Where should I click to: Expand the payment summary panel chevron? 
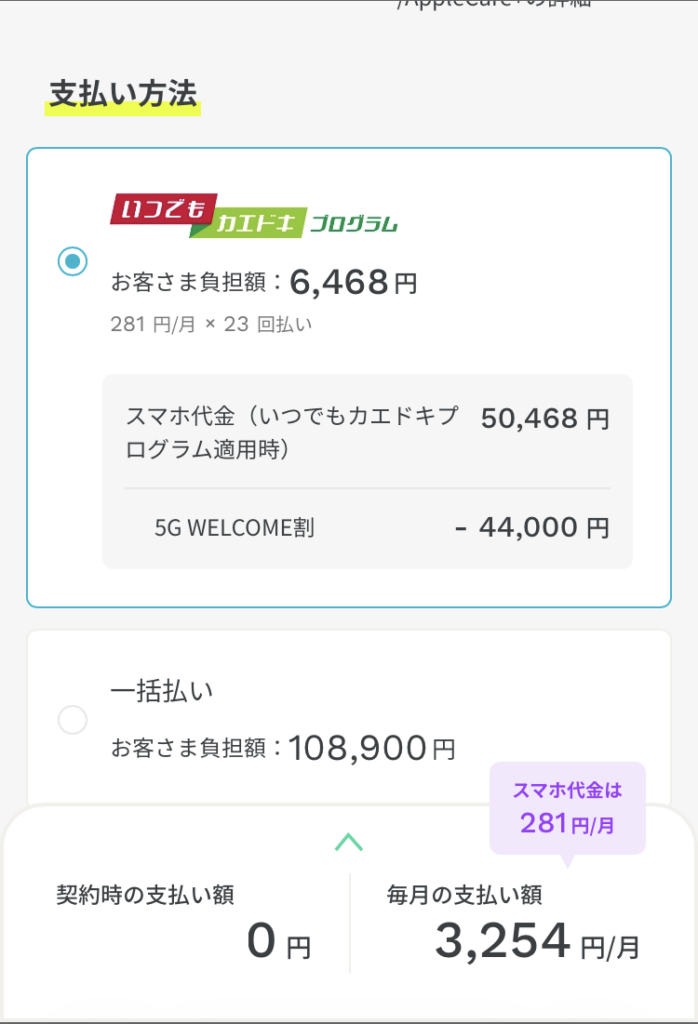coord(348,842)
